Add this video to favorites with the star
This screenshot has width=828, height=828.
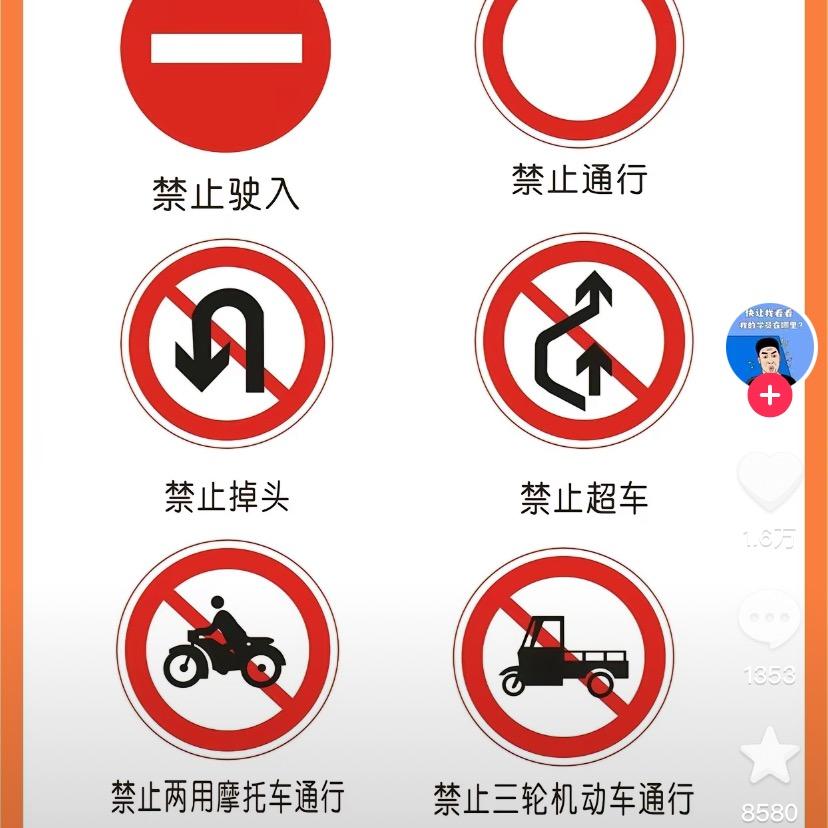[x=769, y=758]
